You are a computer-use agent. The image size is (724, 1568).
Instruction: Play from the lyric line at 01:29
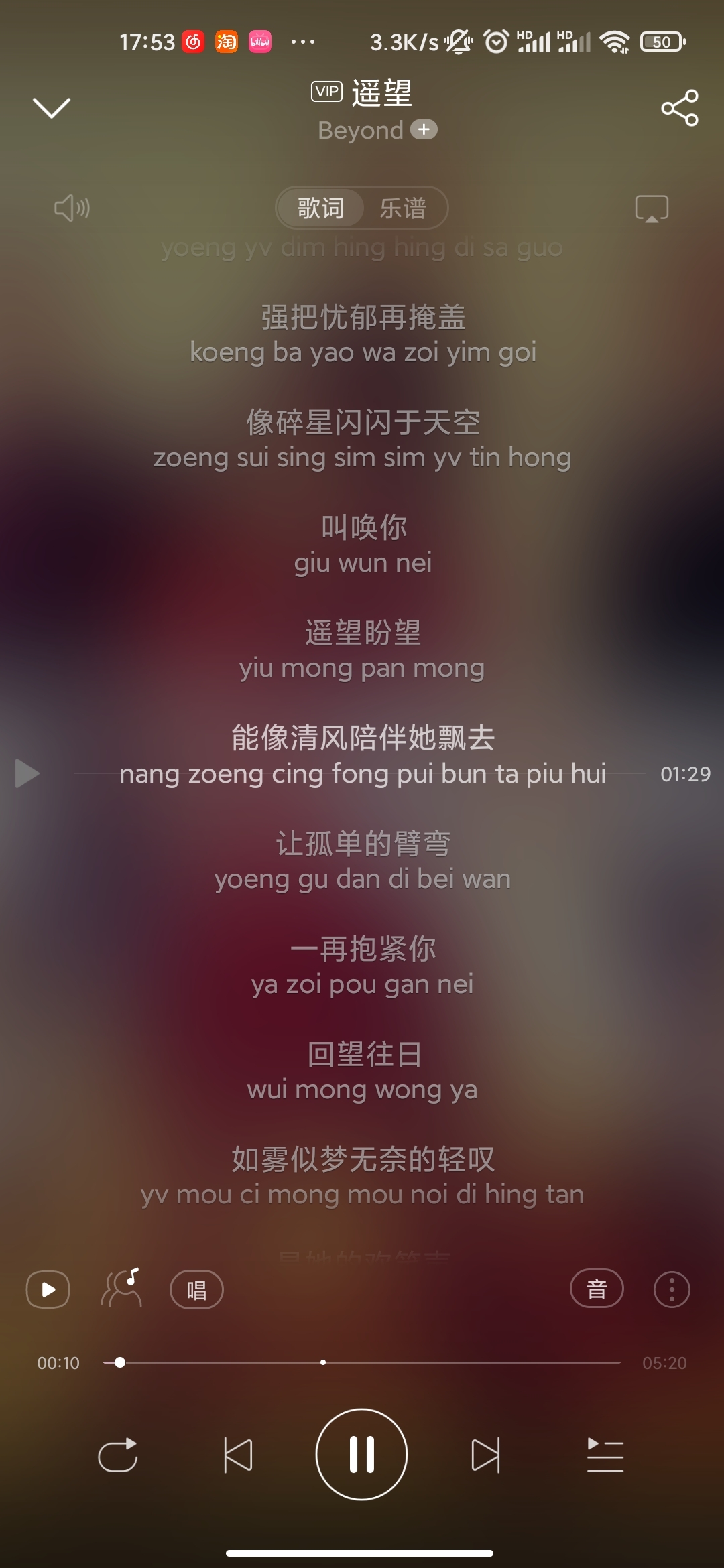click(27, 773)
